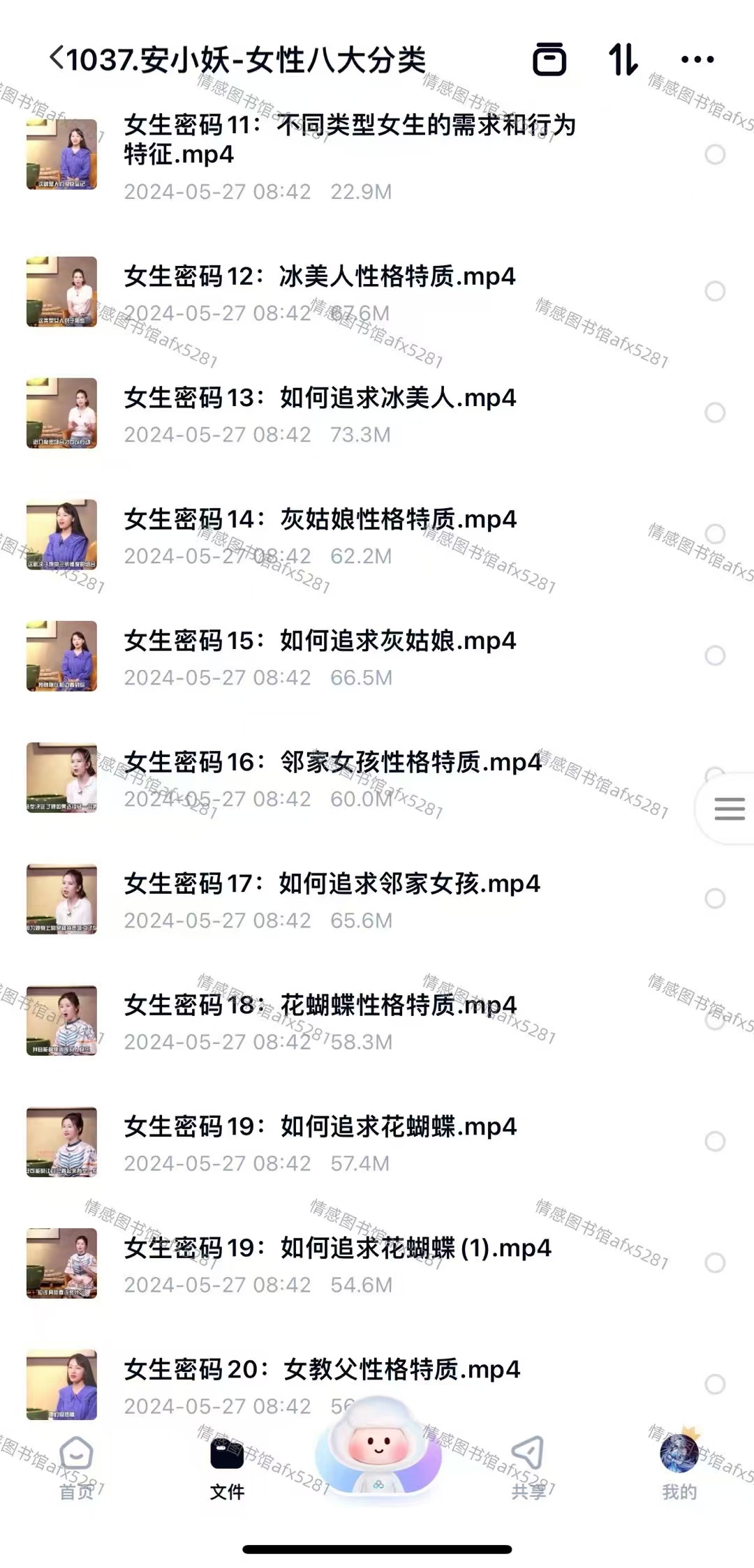This screenshot has height=1568, width=754.
Task: Open 女生密码16 邻家女孩性格特质.mp4
Action: tap(332, 763)
